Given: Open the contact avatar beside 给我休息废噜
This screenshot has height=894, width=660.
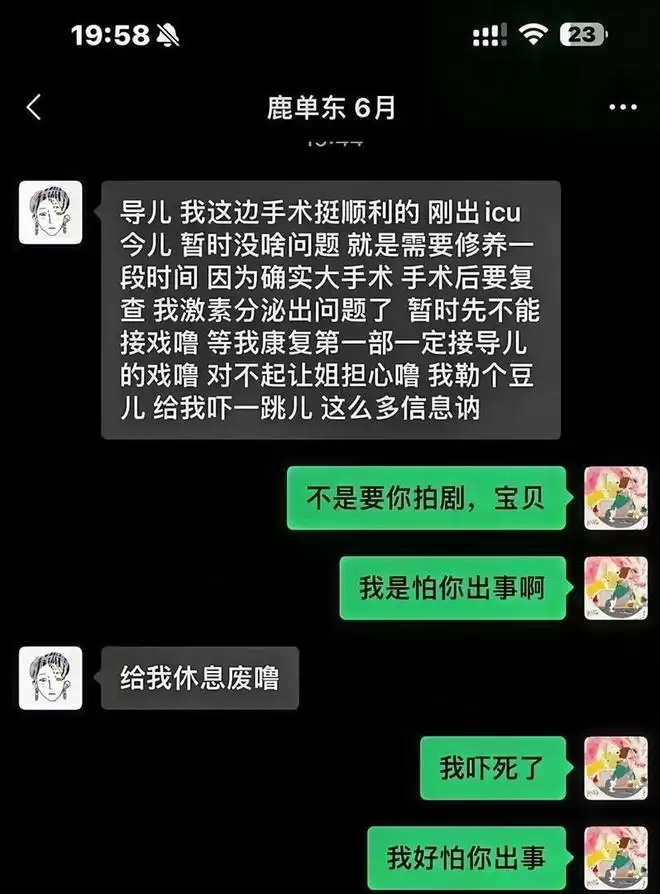Looking at the screenshot, I should point(50,678).
